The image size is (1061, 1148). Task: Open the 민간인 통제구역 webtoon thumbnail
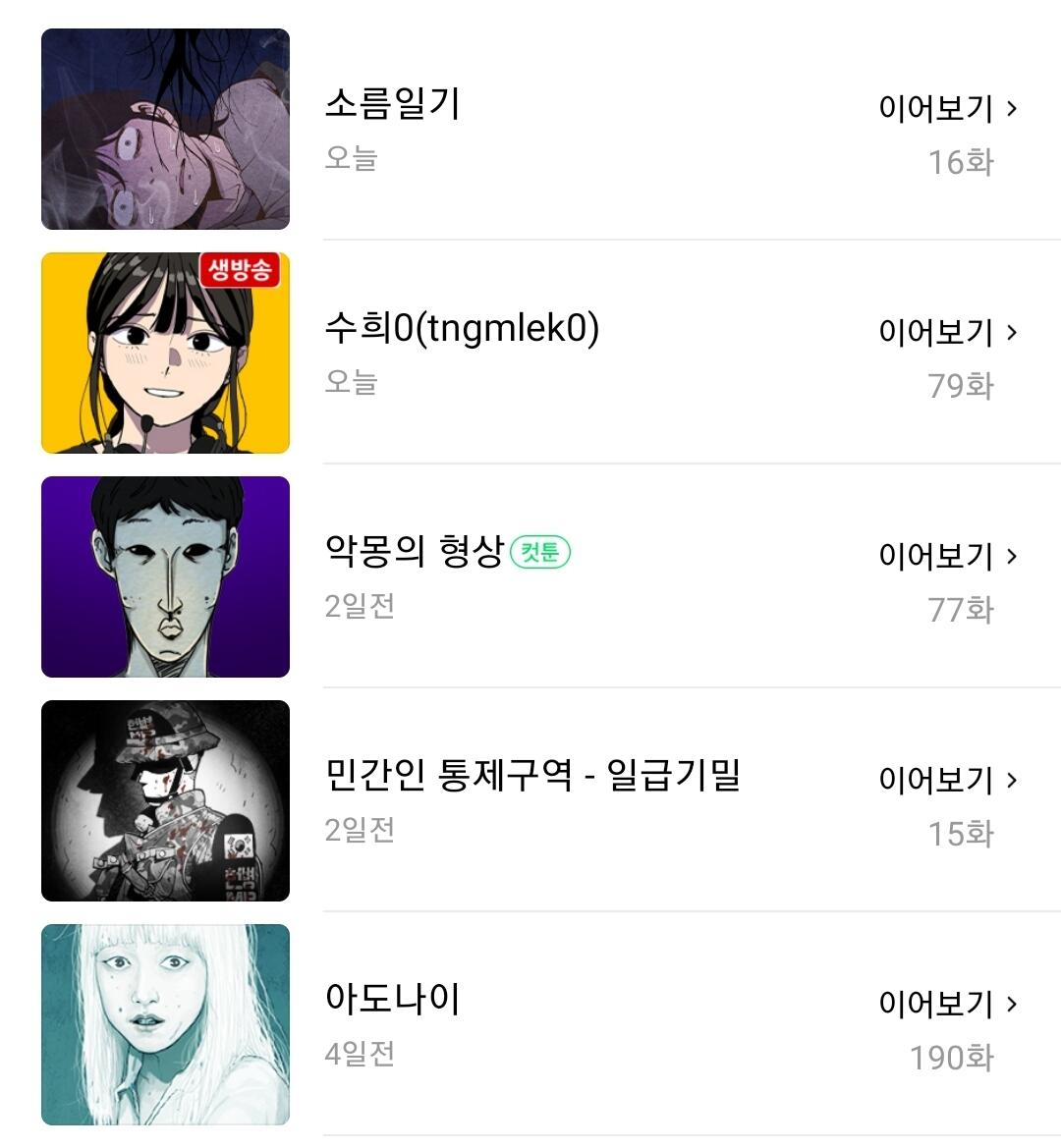[x=165, y=801]
